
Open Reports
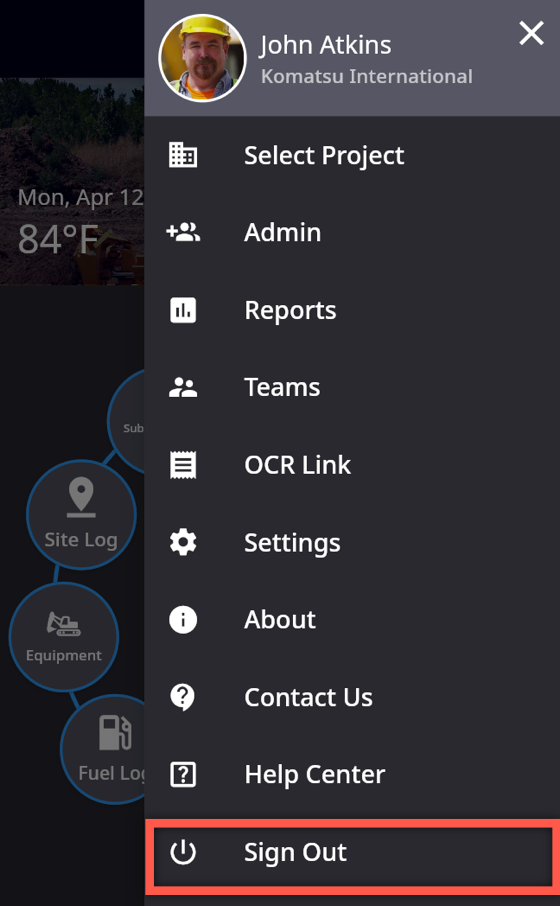(352, 310)
